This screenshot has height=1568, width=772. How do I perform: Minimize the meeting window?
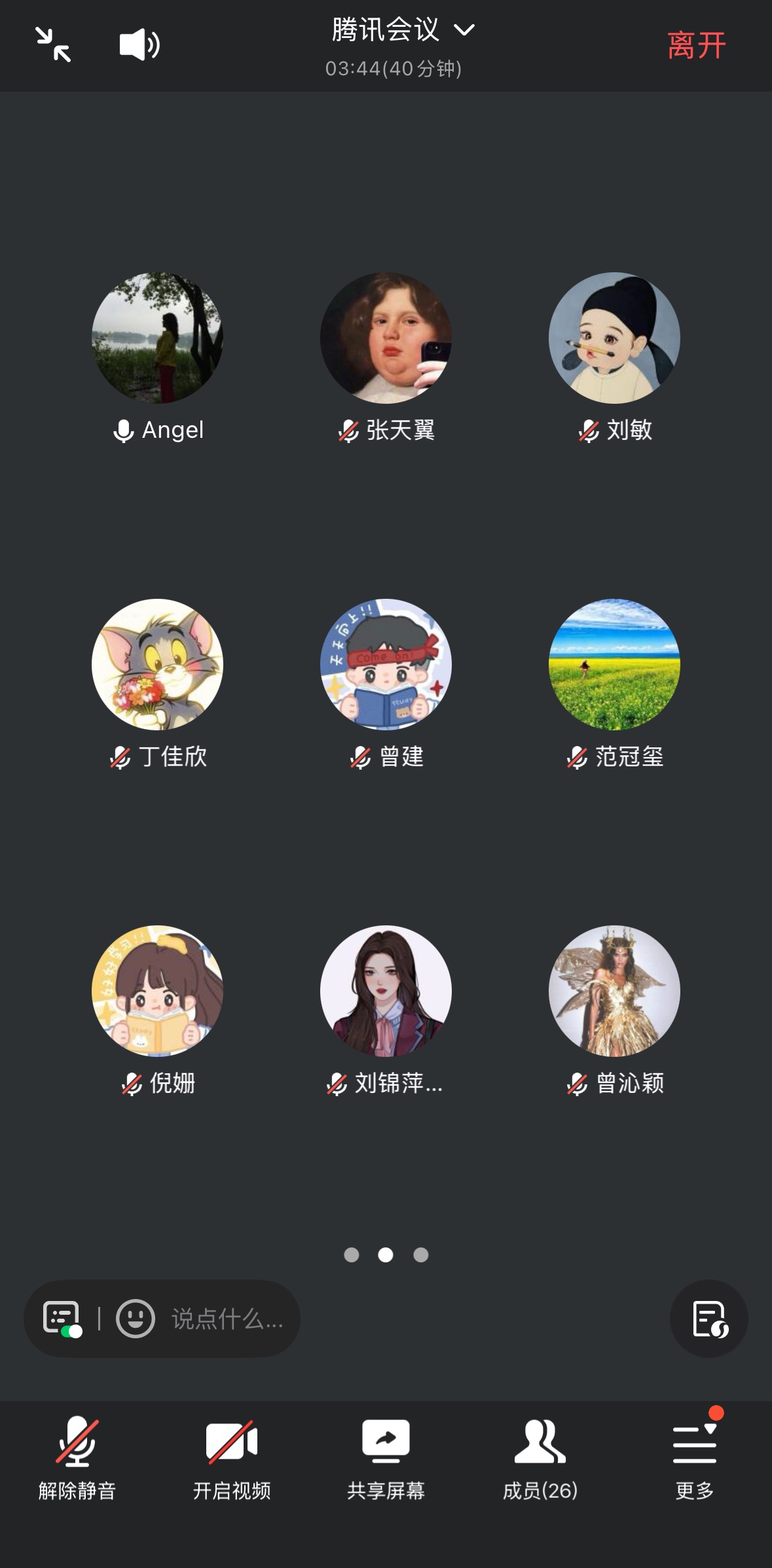click(53, 45)
